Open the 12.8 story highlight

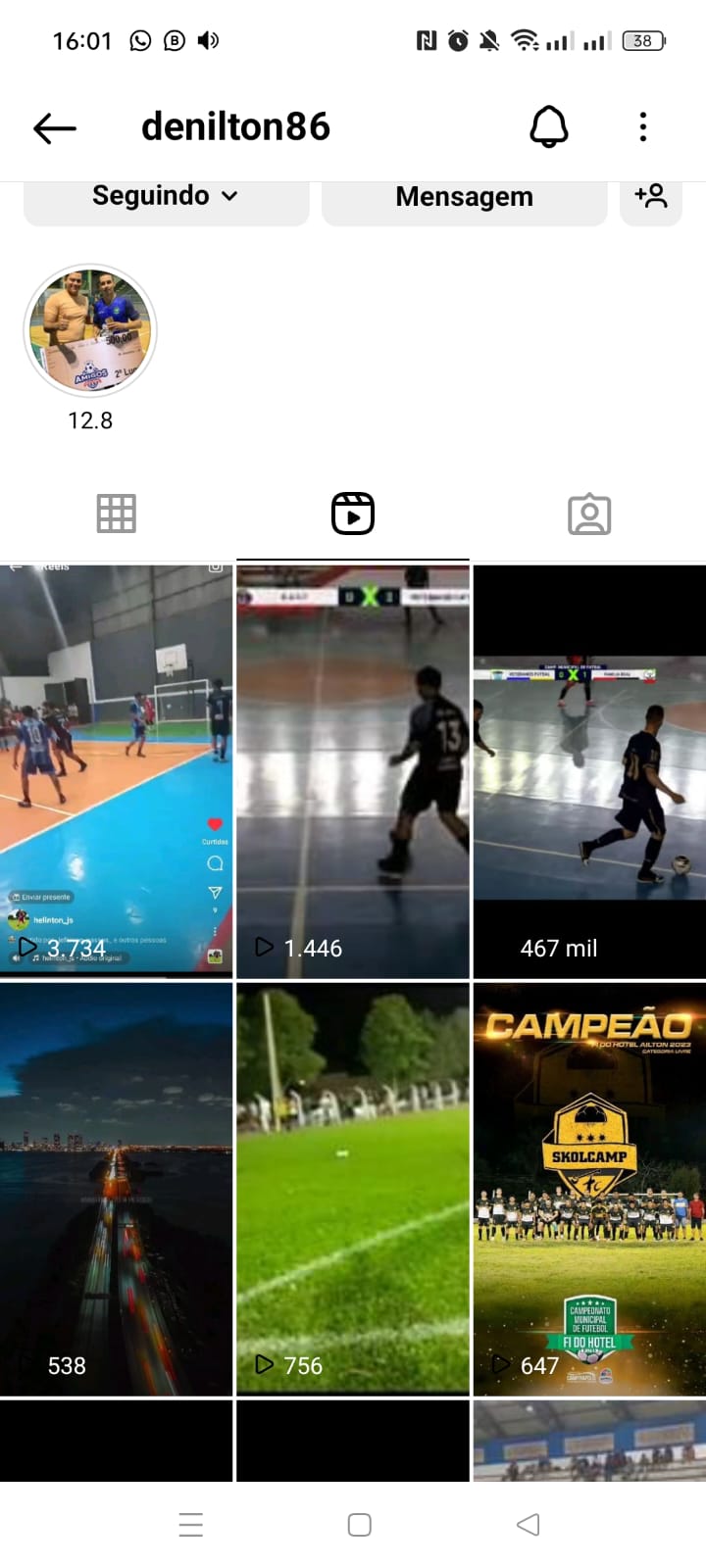(x=90, y=331)
